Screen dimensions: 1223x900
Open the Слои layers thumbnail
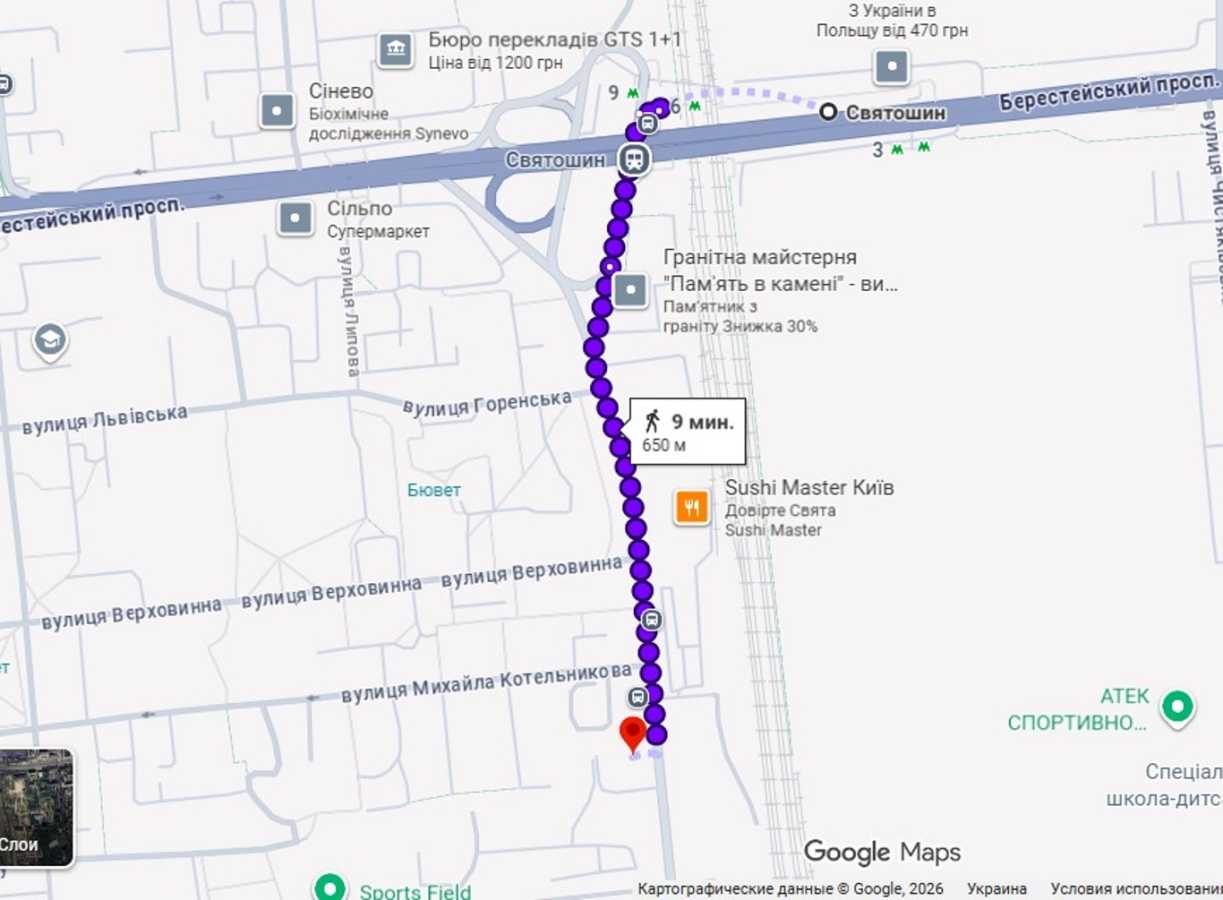(x=36, y=806)
